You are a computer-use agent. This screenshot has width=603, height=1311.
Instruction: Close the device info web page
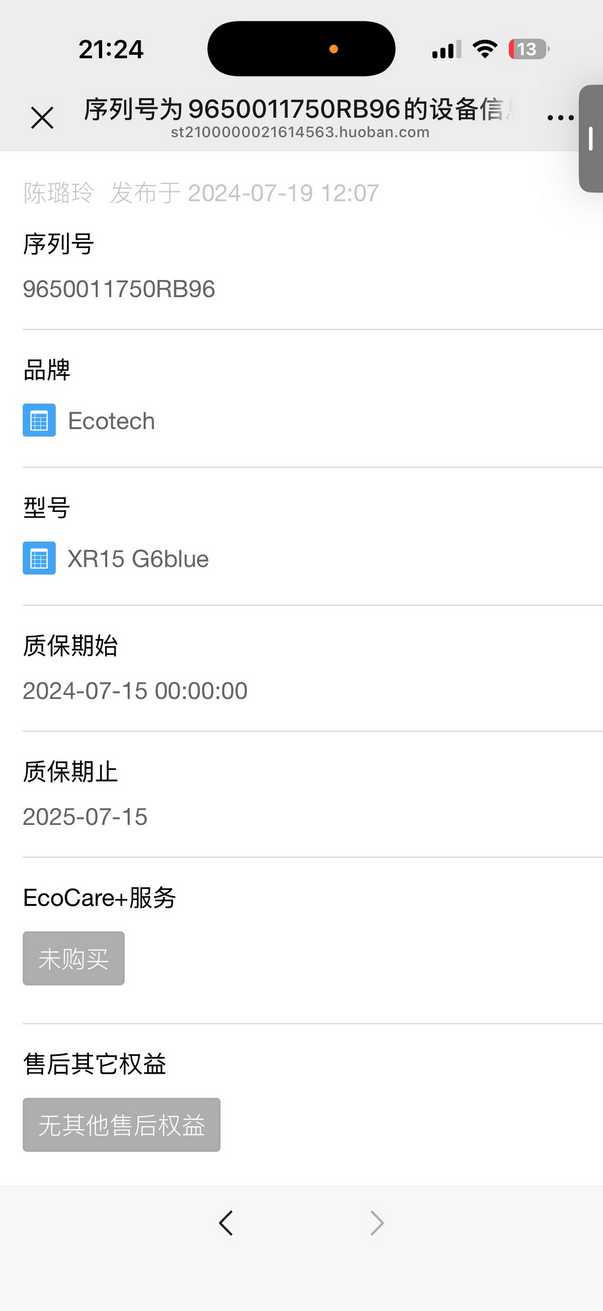click(x=42, y=118)
